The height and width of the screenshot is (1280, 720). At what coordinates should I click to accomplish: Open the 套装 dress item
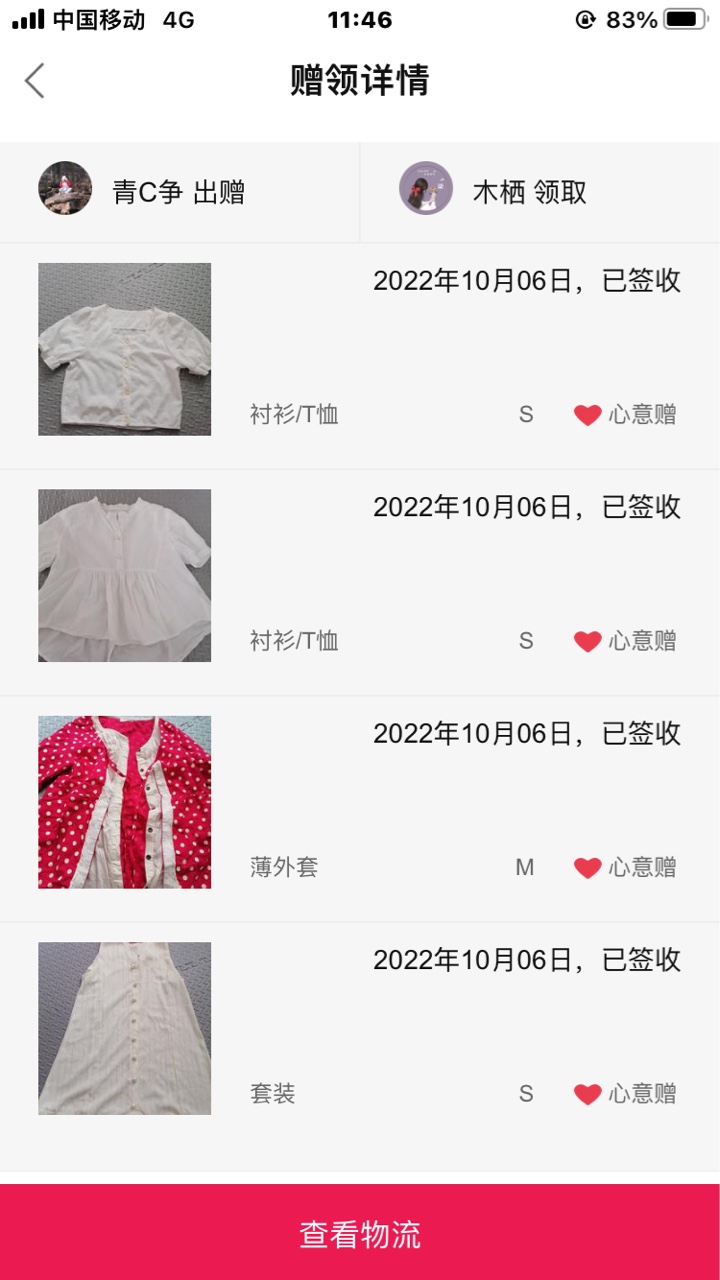point(125,1028)
